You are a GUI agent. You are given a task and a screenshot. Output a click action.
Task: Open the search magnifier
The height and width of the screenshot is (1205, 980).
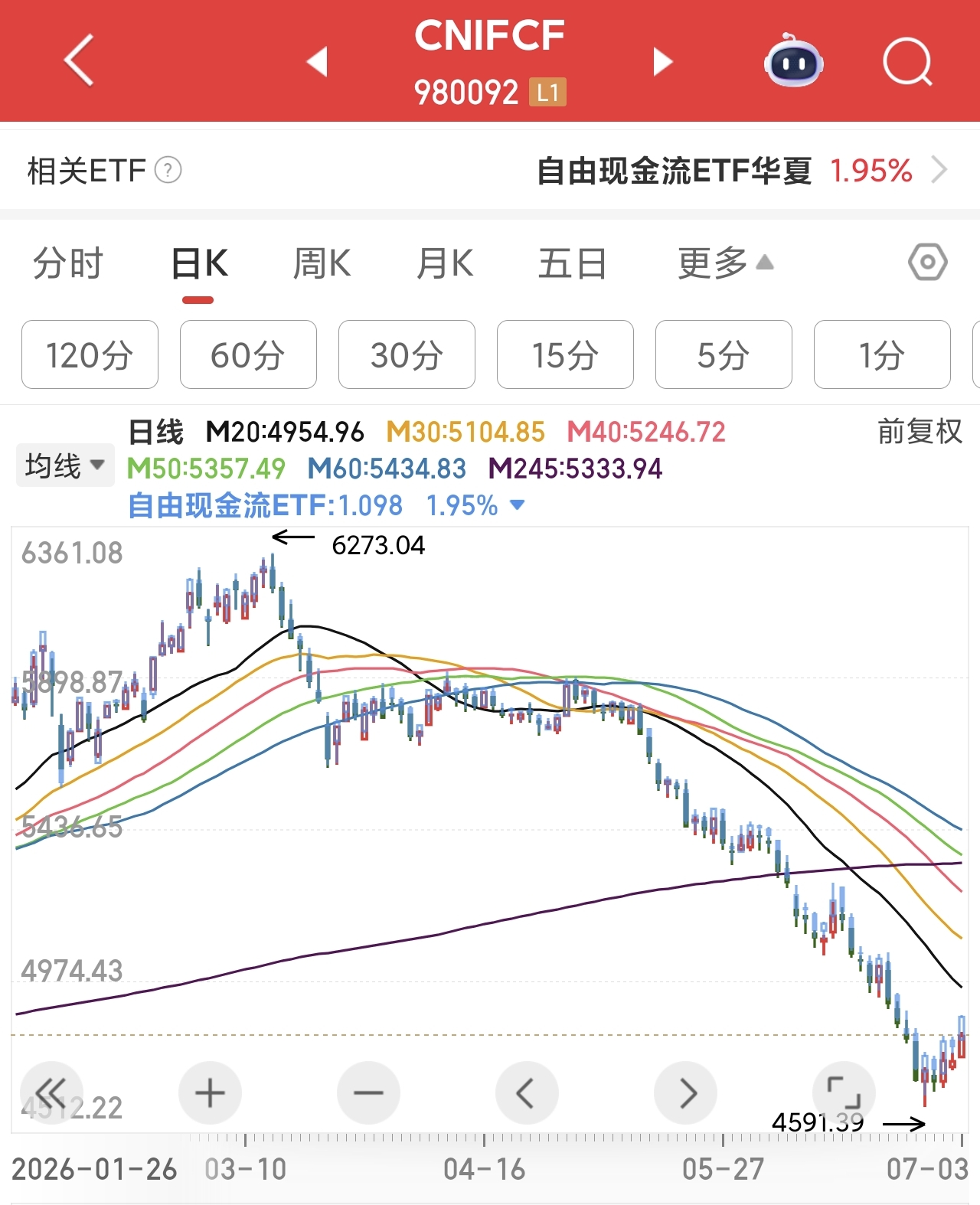907,61
